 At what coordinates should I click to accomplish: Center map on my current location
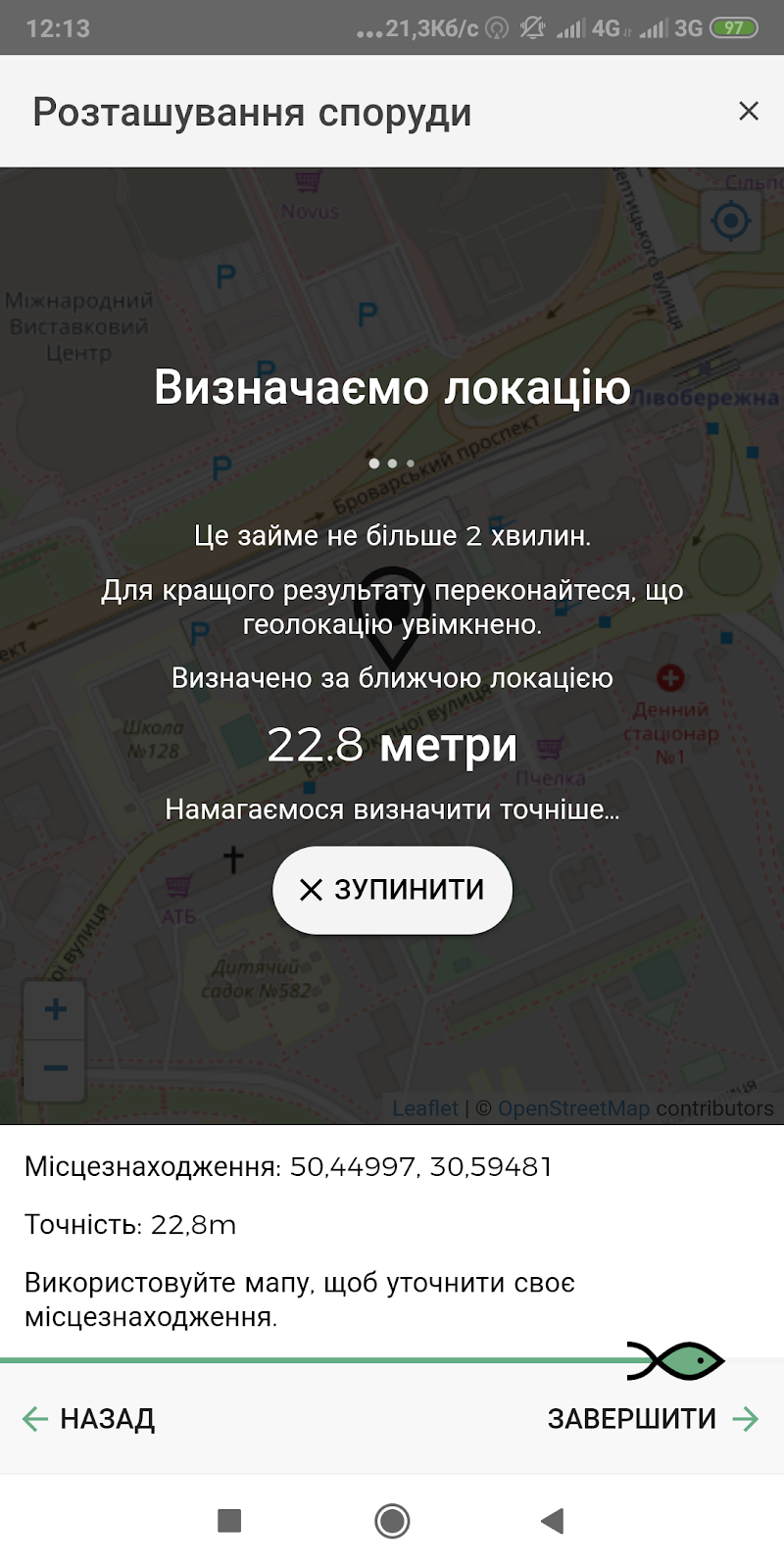tap(730, 221)
